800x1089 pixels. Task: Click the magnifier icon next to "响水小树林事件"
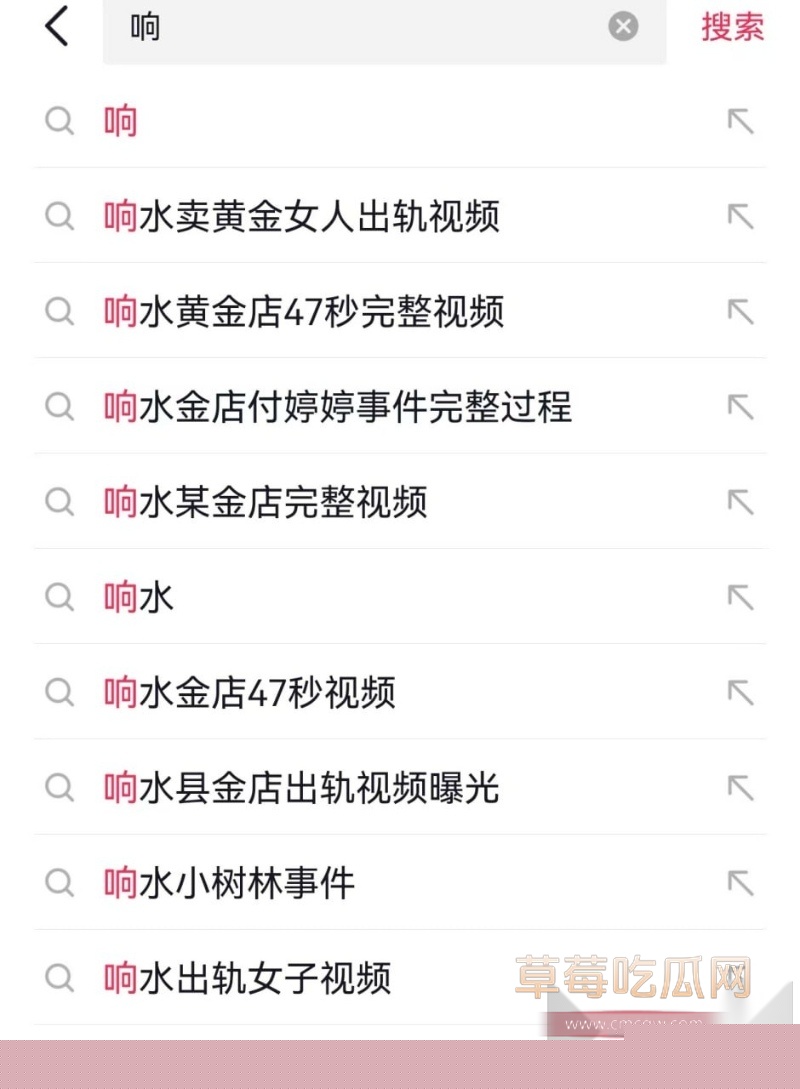click(x=59, y=884)
